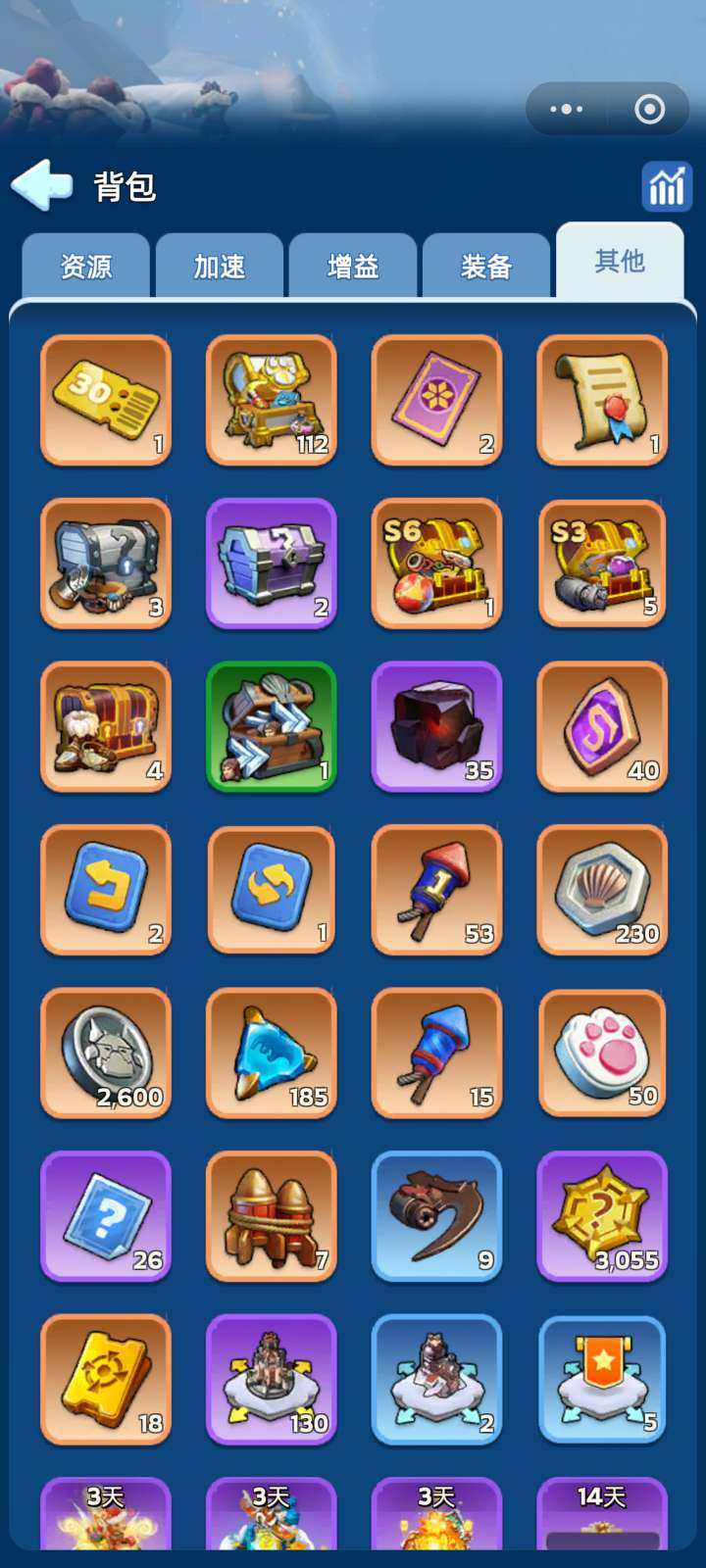Select the golden treasure chest with 112
Viewport: 706px width, 1568px height.
click(x=272, y=400)
